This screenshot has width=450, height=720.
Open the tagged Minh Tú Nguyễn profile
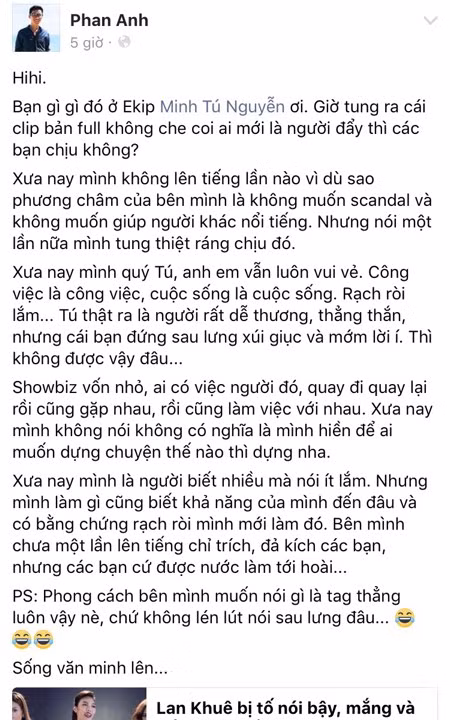(222, 107)
